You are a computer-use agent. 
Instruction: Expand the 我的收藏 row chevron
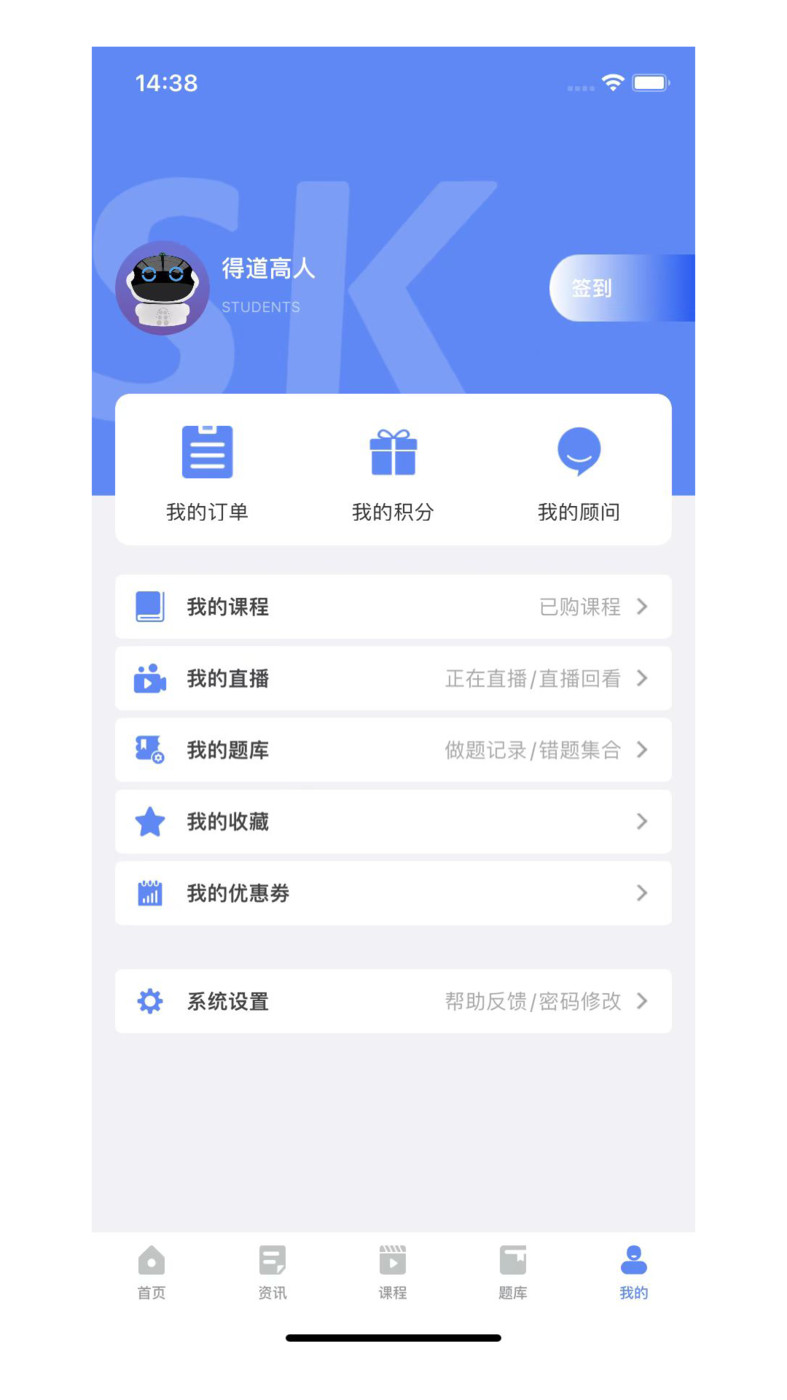[x=643, y=821]
